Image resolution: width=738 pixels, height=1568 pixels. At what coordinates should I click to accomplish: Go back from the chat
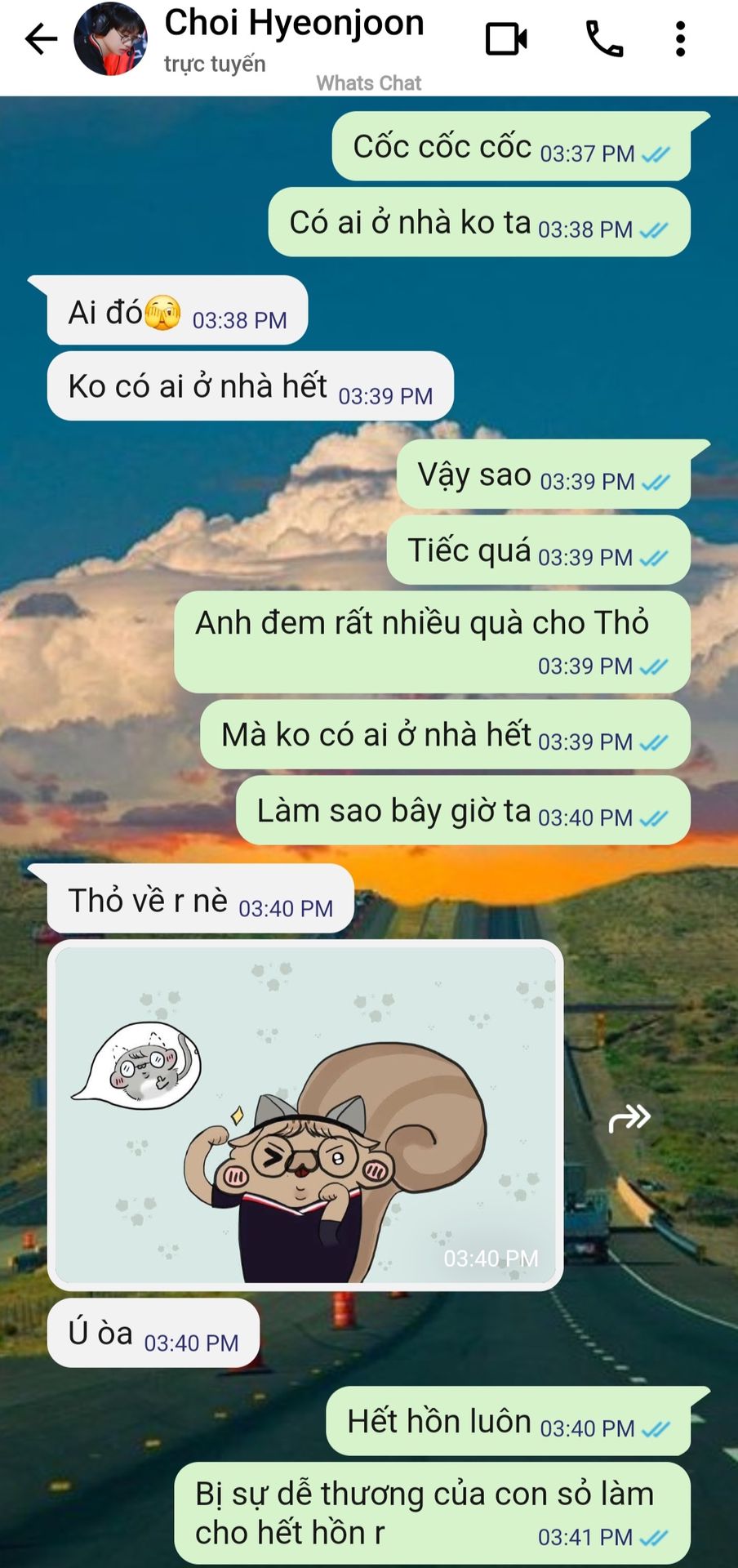click(41, 38)
